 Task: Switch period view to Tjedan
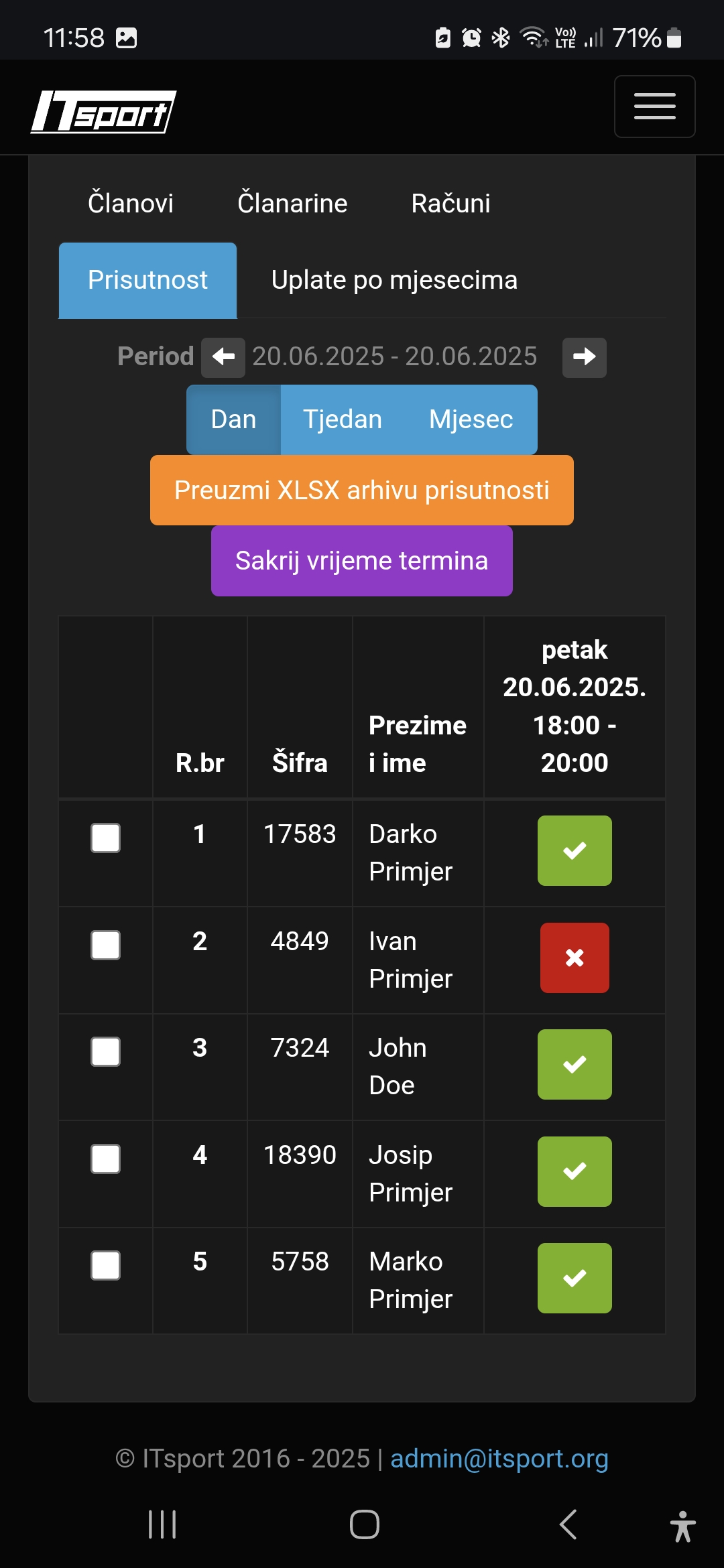coord(343,419)
